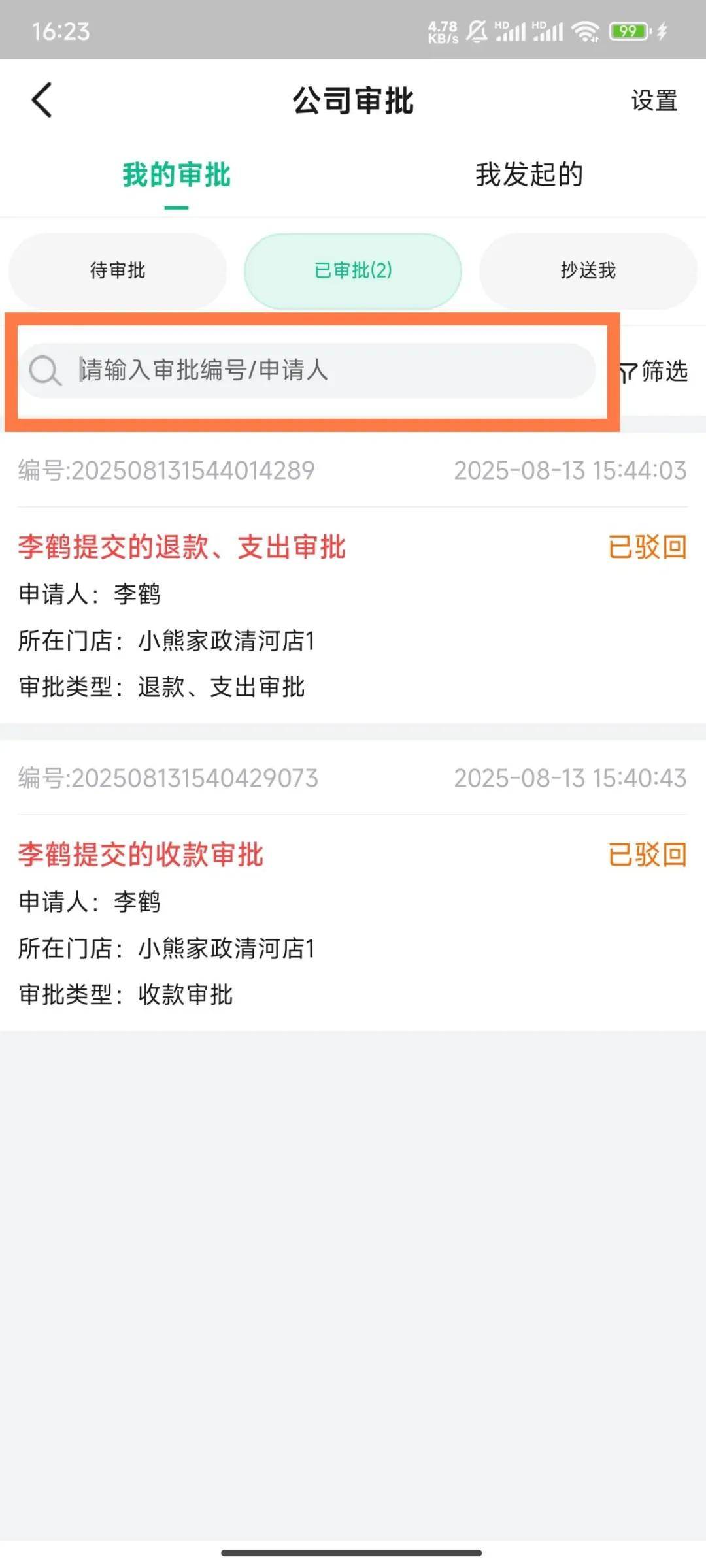Select the 已审批(2) filter chip
Viewport: 706px width, 1568px height.
pyautogui.click(x=353, y=270)
